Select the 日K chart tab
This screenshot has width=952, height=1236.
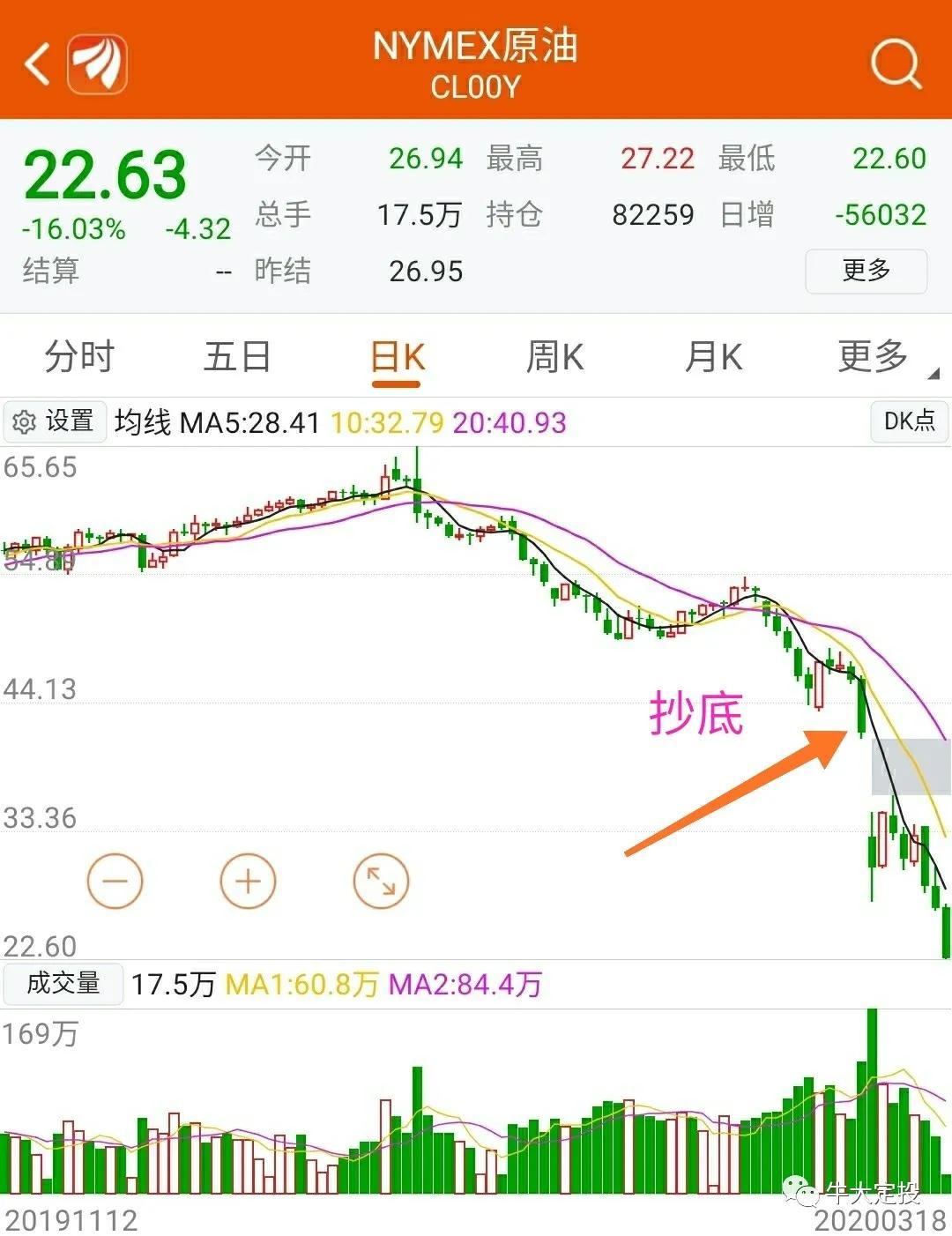(397, 357)
